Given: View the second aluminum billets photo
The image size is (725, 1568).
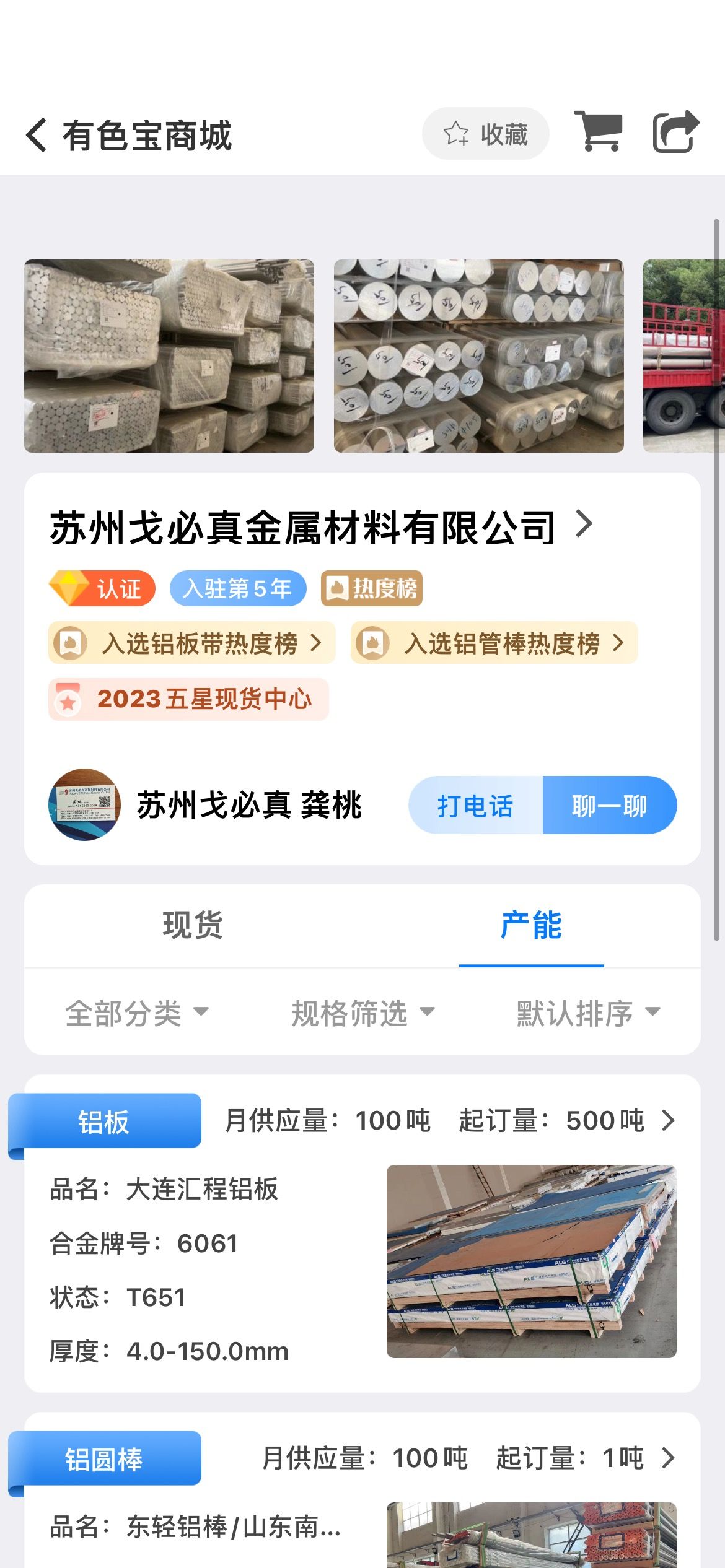Looking at the screenshot, I should (478, 356).
